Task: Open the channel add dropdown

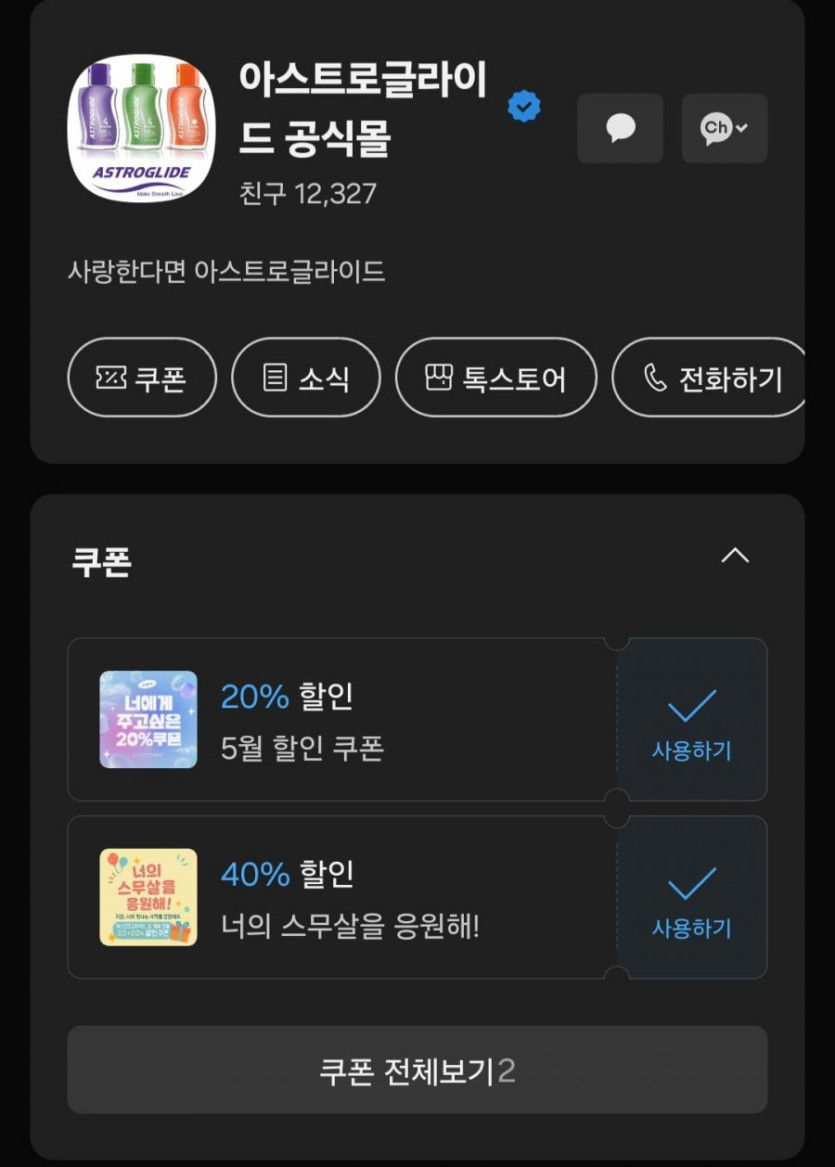Action: [x=724, y=128]
